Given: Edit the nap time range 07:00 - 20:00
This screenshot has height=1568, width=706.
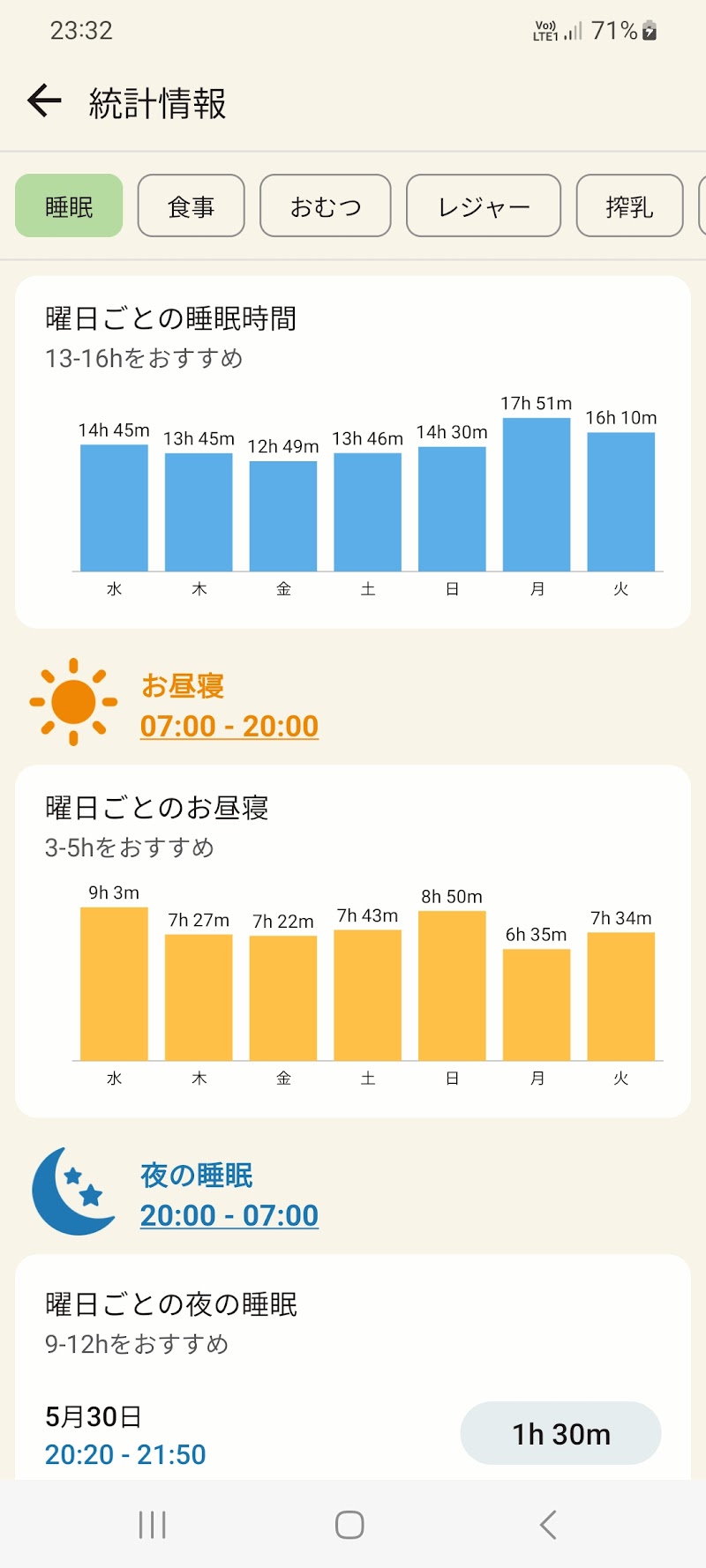Looking at the screenshot, I should pyautogui.click(x=229, y=726).
